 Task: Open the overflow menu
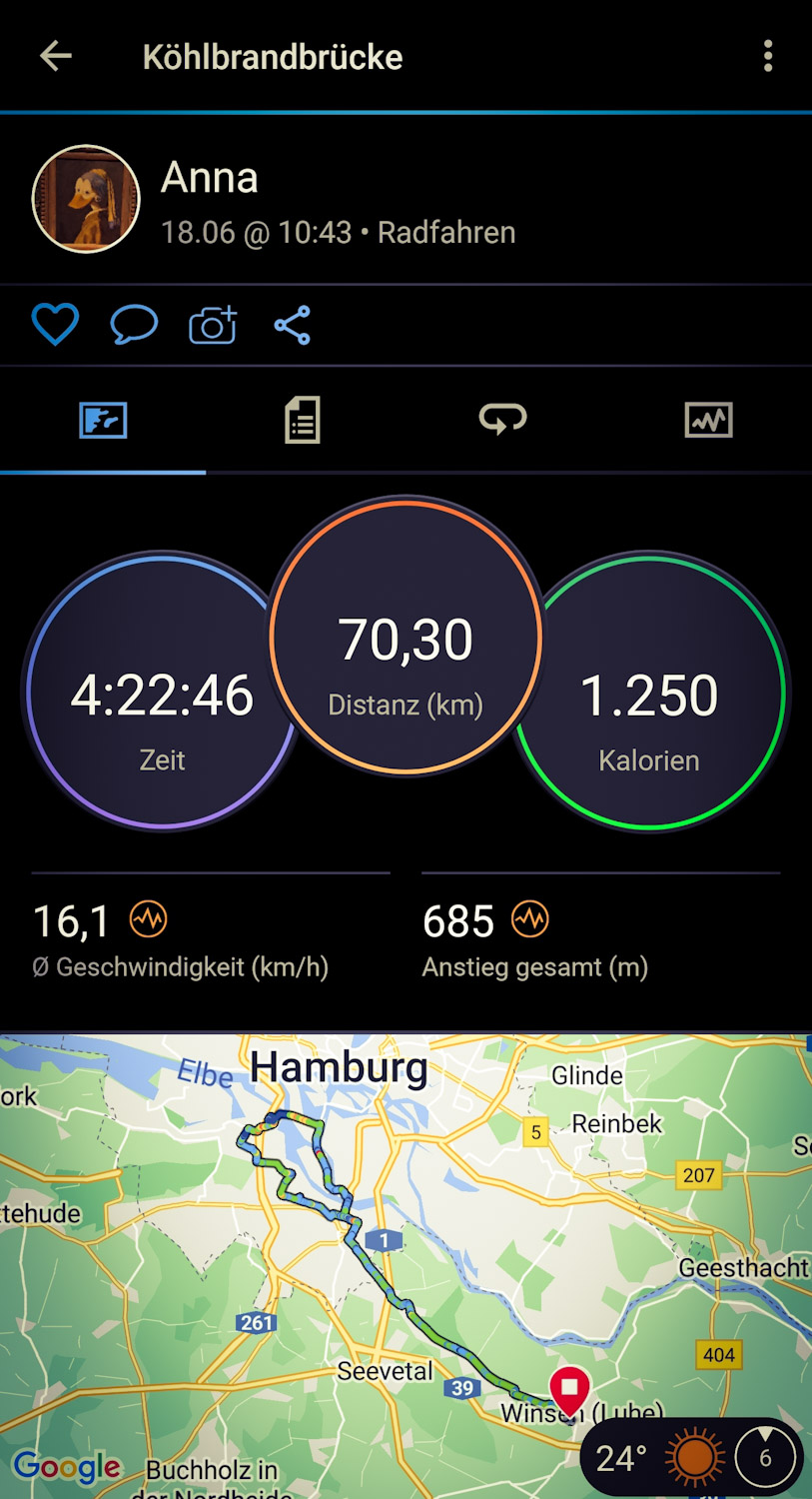pyautogui.click(x=767, y=56)
